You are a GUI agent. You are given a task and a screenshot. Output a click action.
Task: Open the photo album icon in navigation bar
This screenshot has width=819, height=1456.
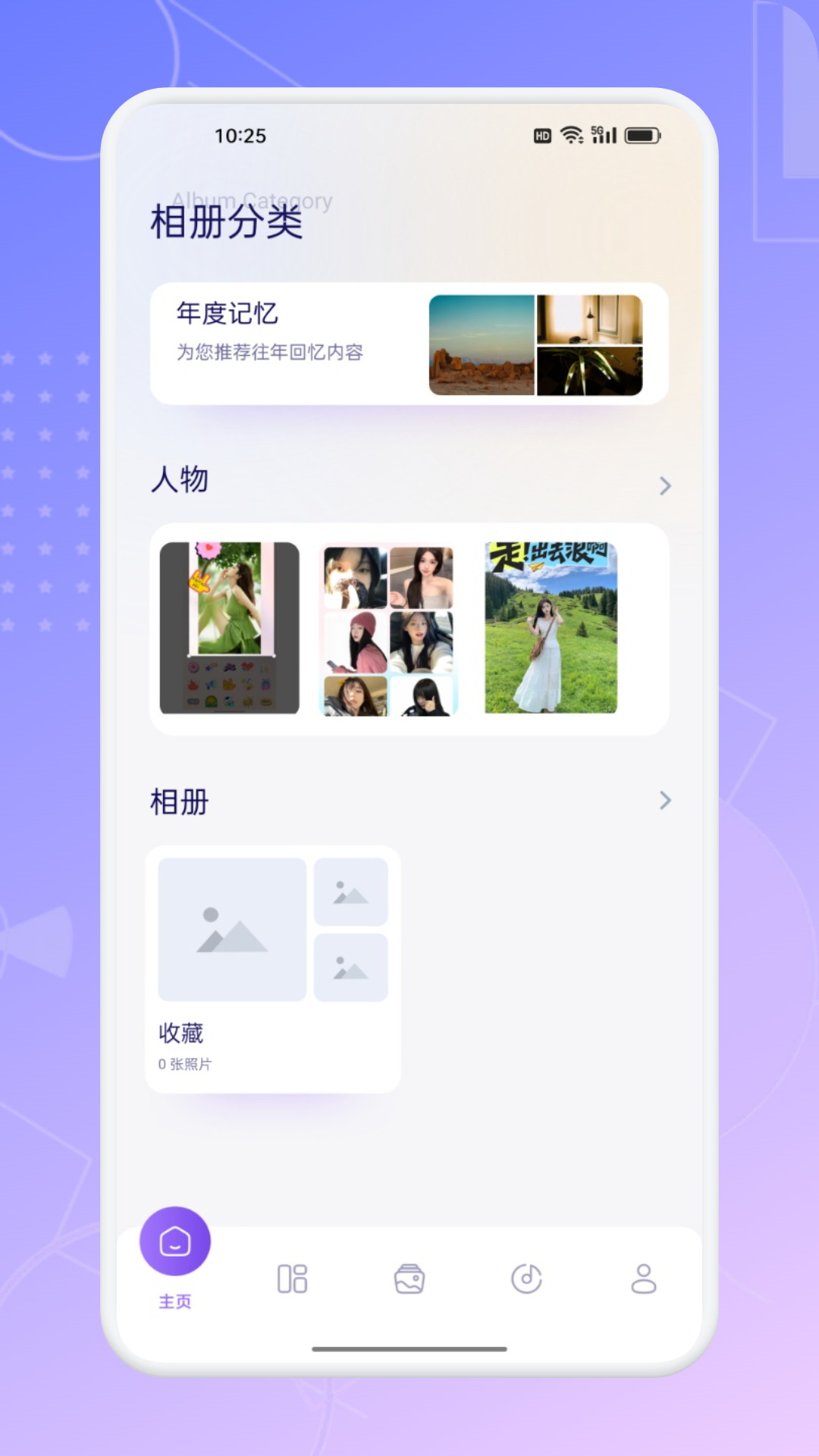[409, 1279]
